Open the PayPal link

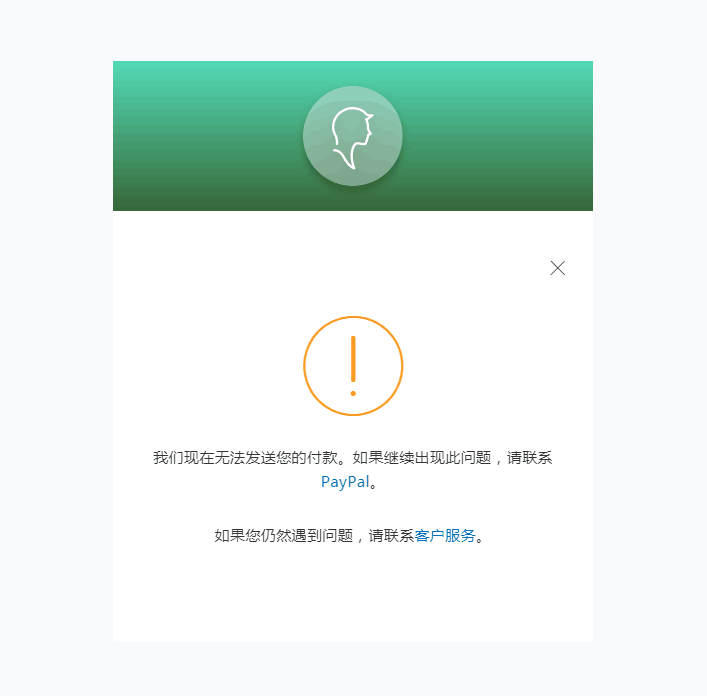coord(345,482)
